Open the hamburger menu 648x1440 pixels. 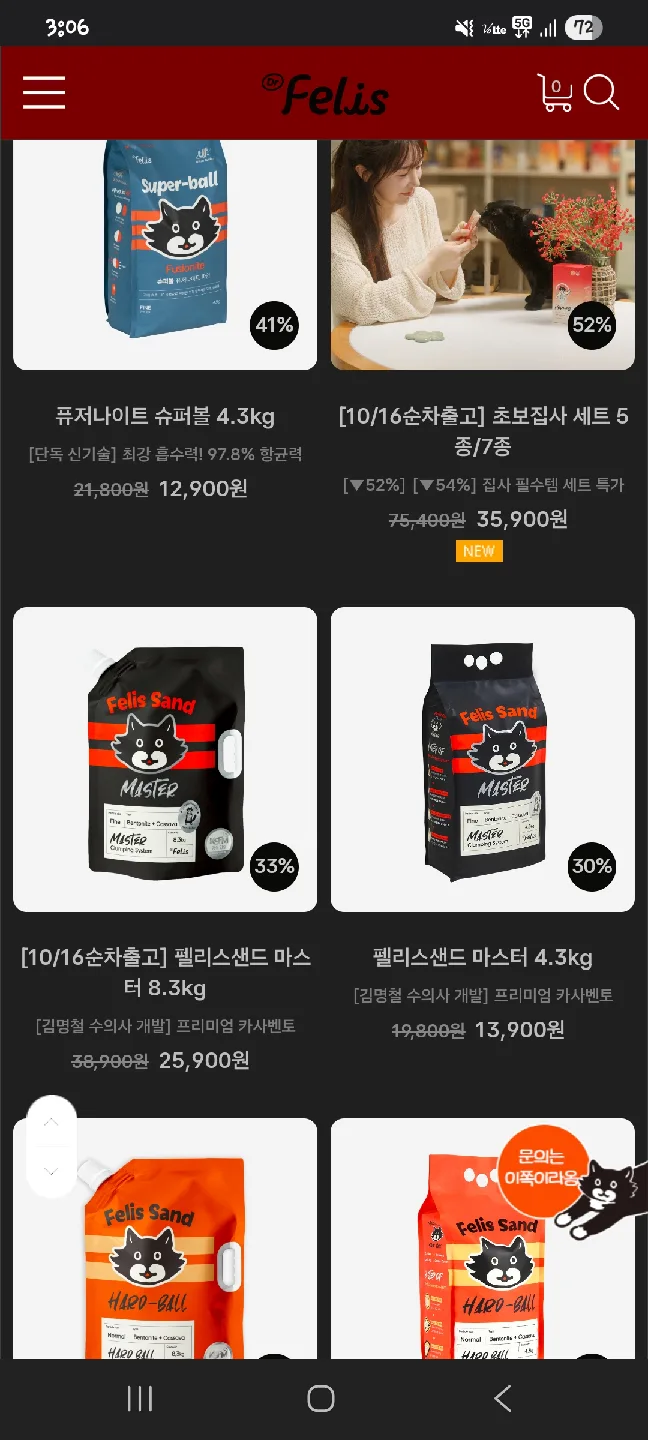pyautogui.click(x=44, y=93)
